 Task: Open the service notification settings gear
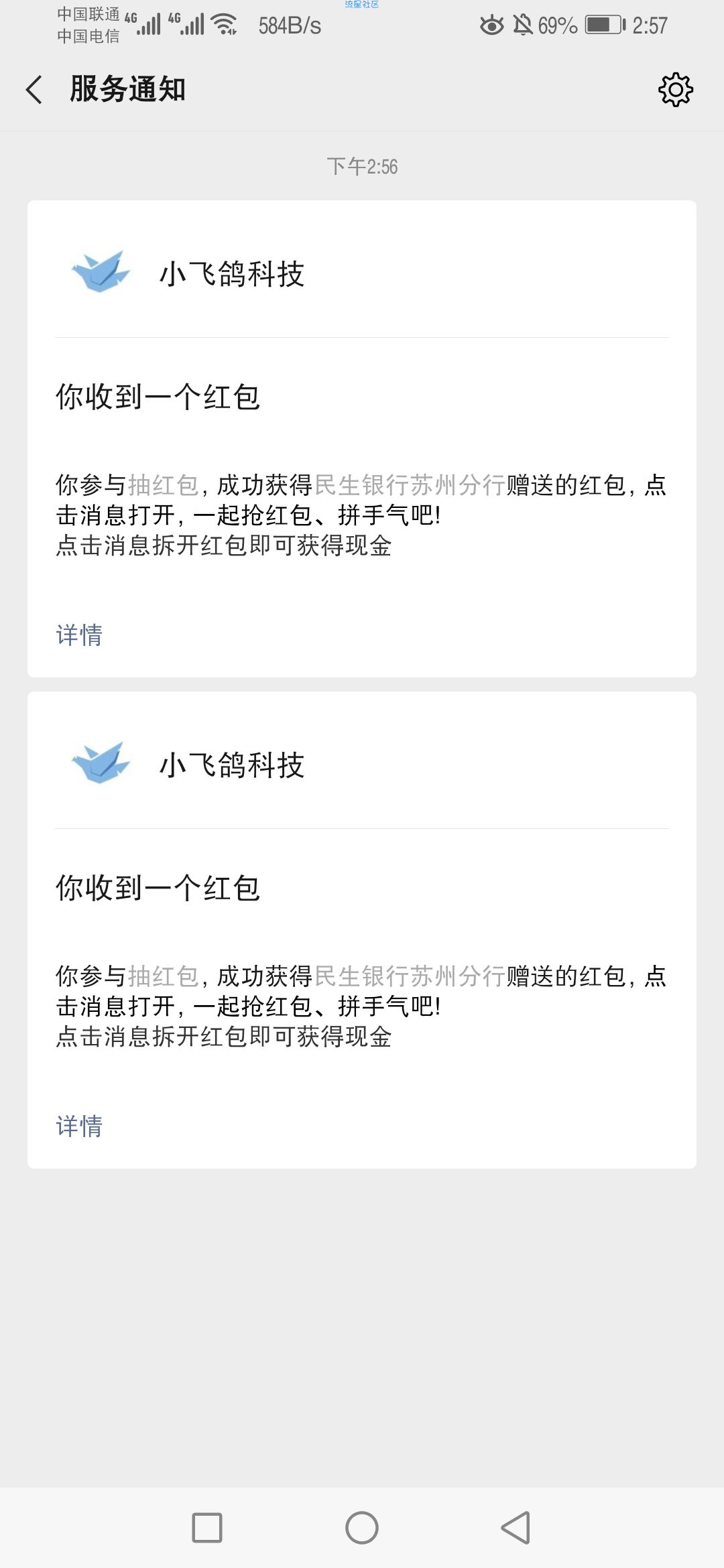coord(675,90)
